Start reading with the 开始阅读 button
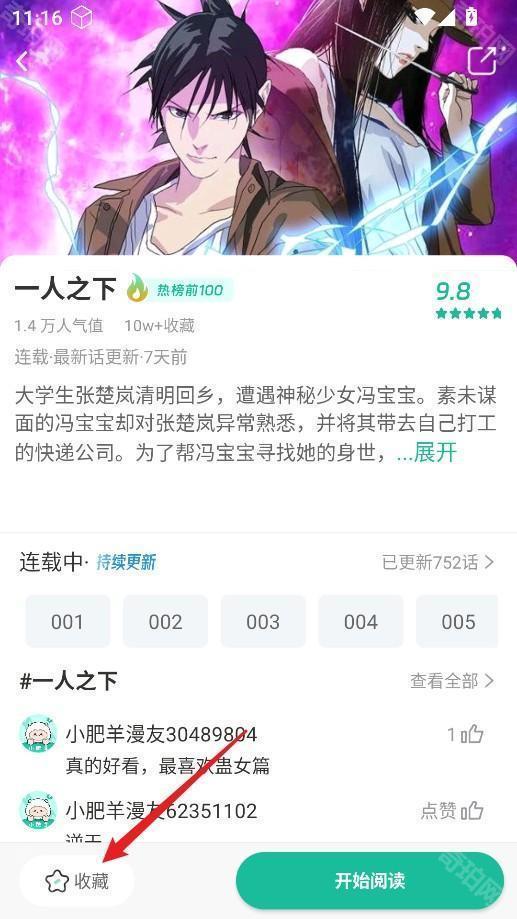The width and height of the screenshot is (517, 919). tap(370, 881)
